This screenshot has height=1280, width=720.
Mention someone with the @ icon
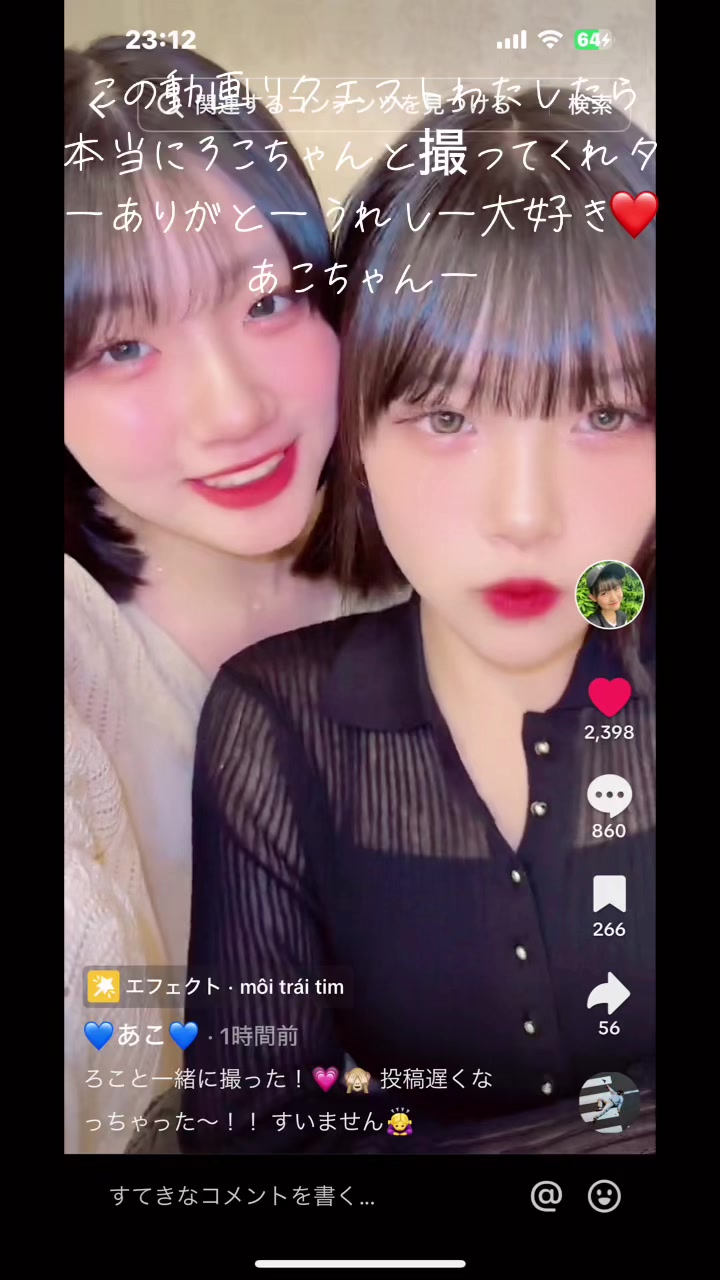546,1196
